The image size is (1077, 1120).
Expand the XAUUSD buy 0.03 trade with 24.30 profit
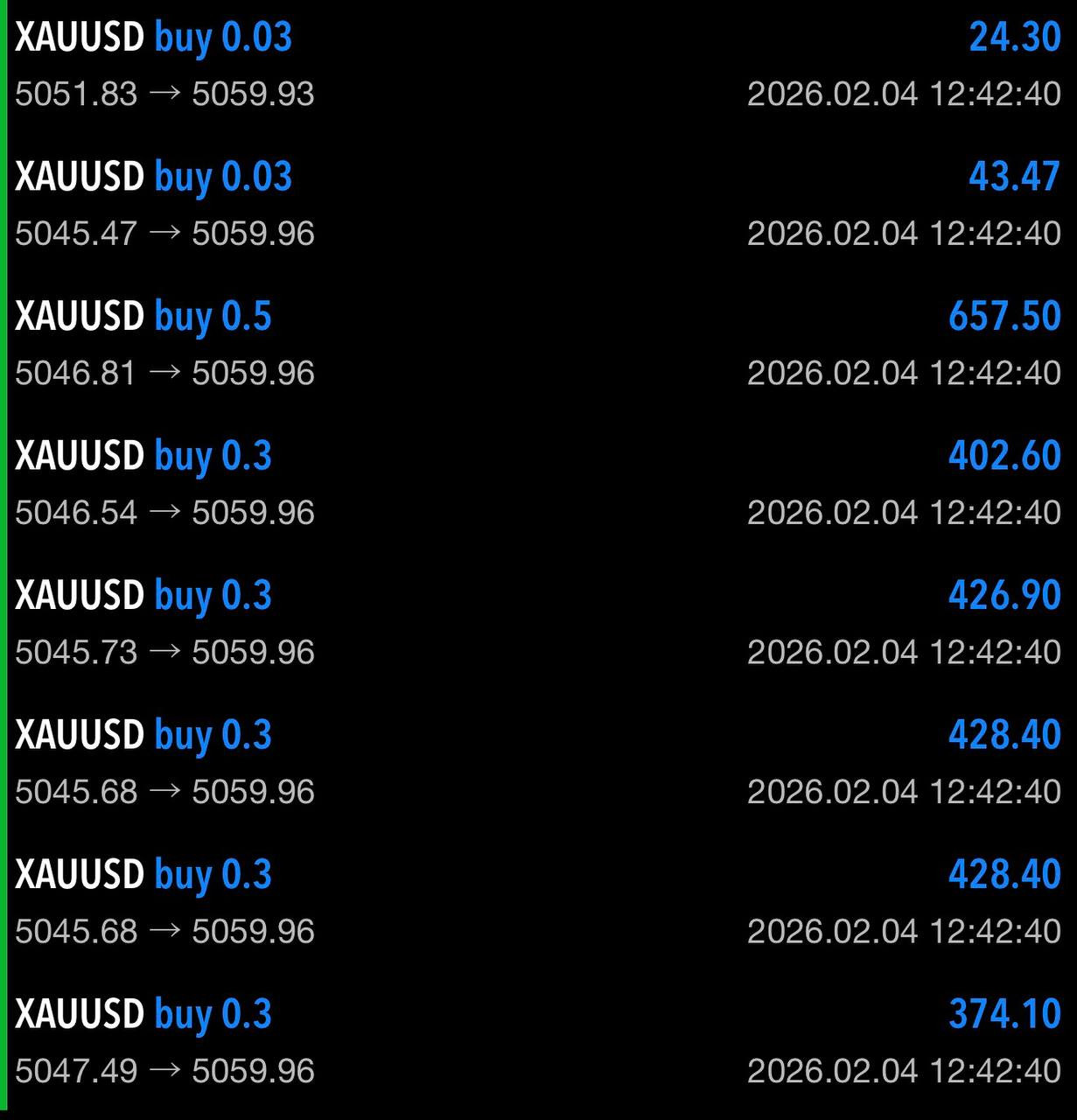(537, 65)
